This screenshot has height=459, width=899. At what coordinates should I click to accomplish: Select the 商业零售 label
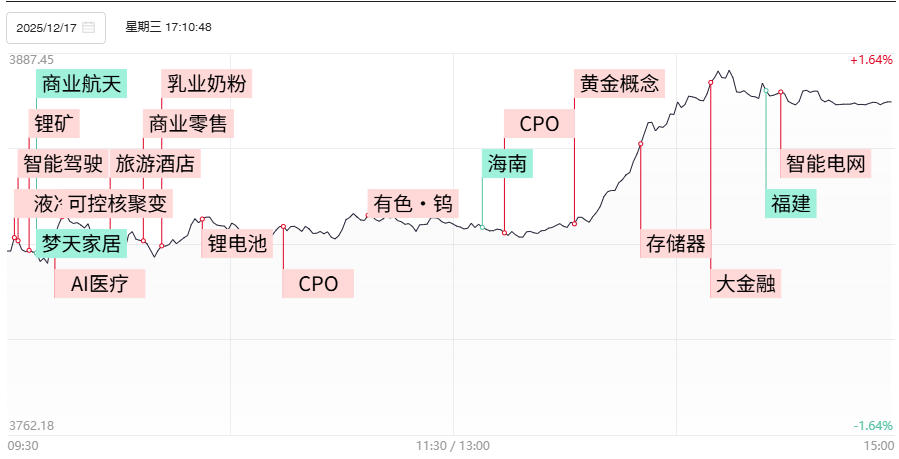click(x=187, y=124)
